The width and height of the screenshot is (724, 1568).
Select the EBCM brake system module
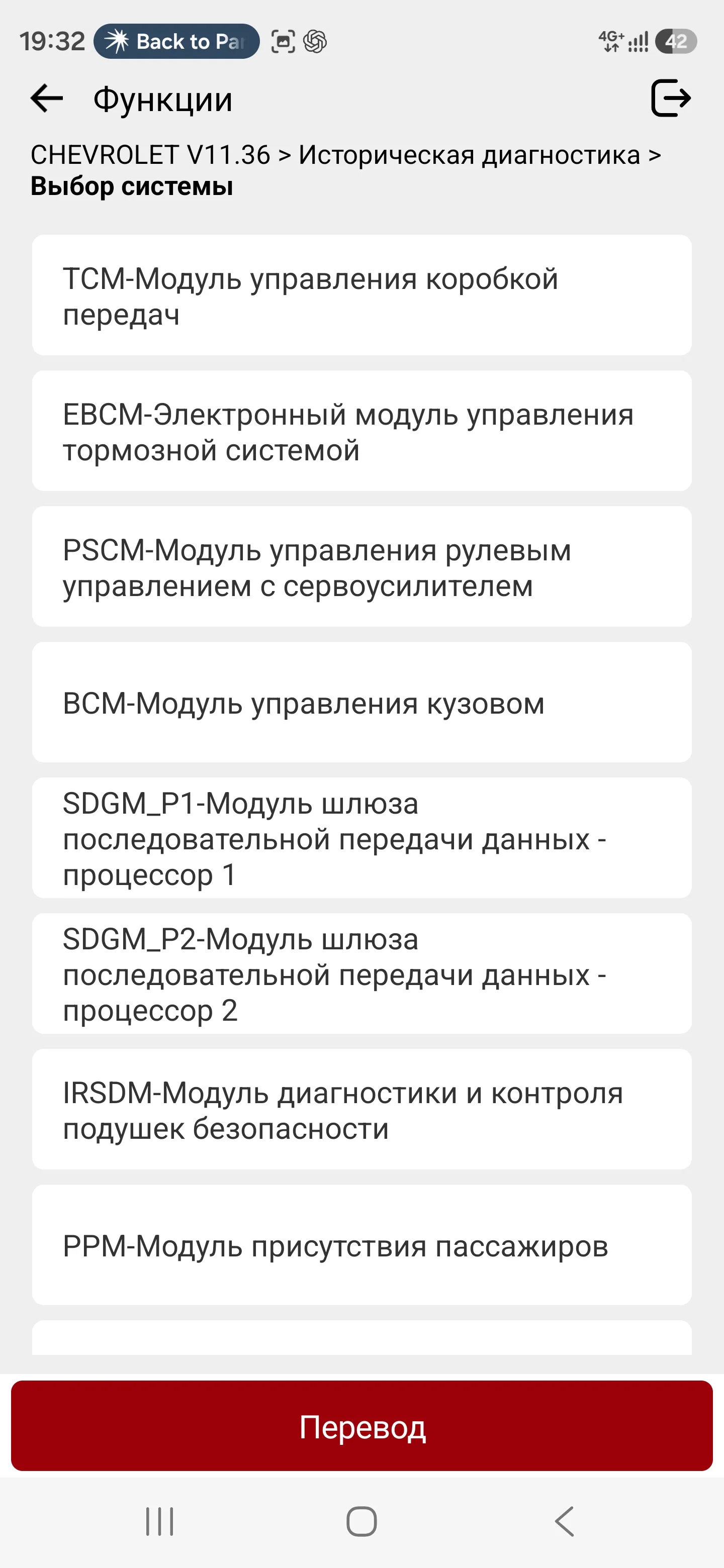coord(361,431)
